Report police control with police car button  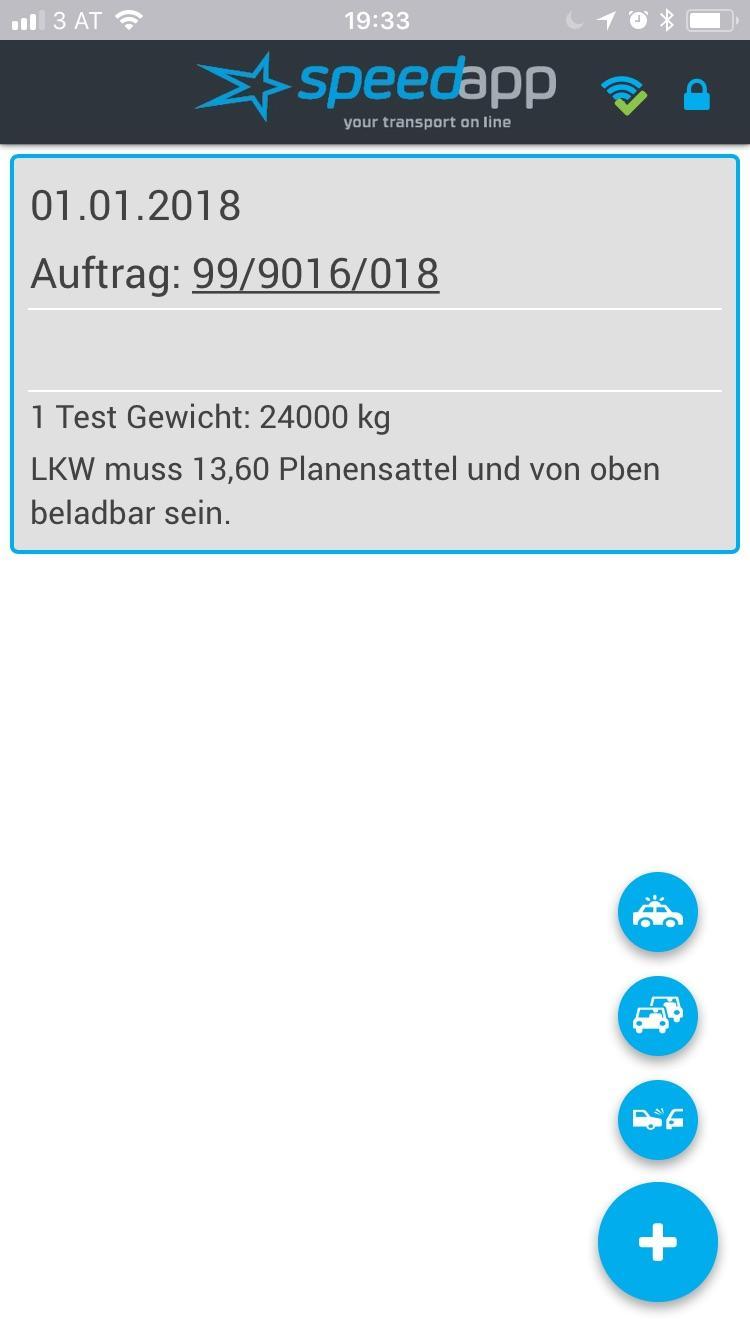coord(658,912)
